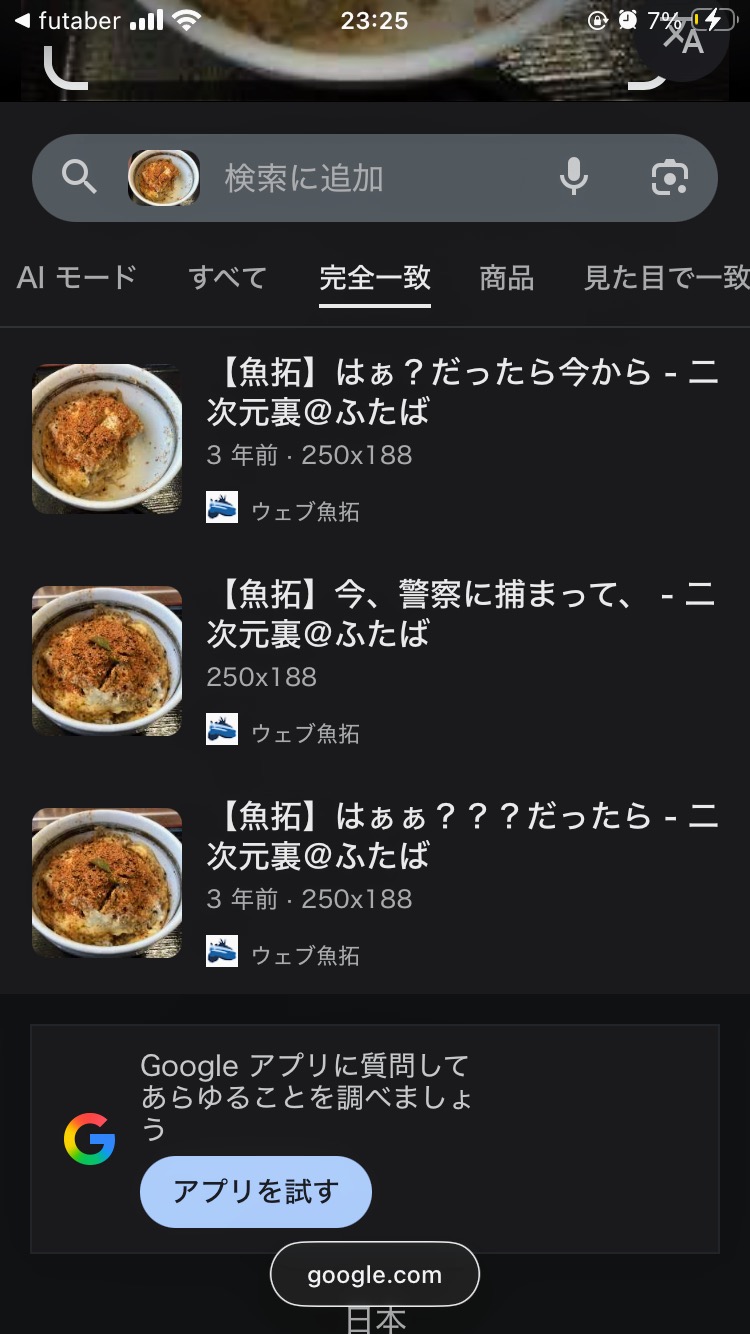Switch to the すべて tab

pos(227,277)
